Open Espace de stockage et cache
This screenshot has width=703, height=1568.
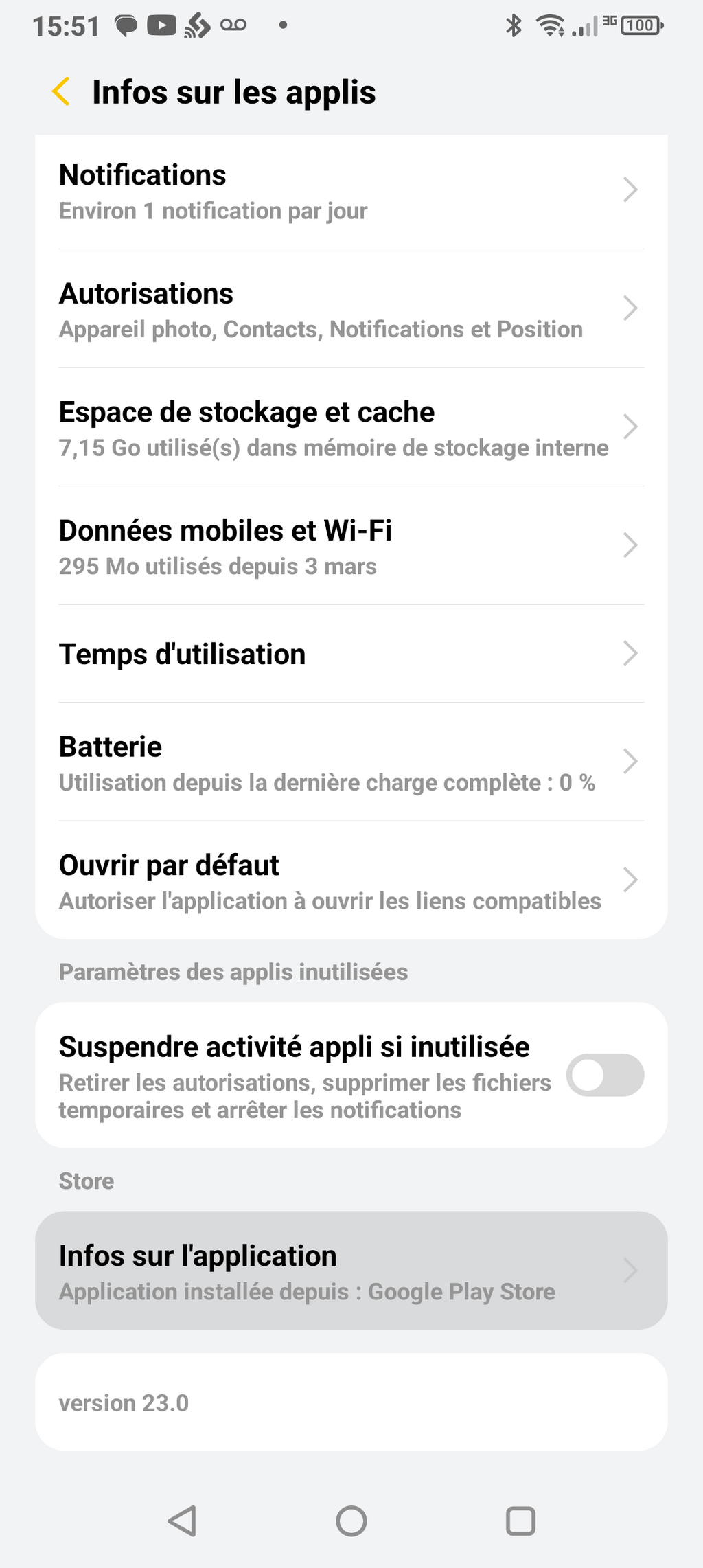(351, 427)
